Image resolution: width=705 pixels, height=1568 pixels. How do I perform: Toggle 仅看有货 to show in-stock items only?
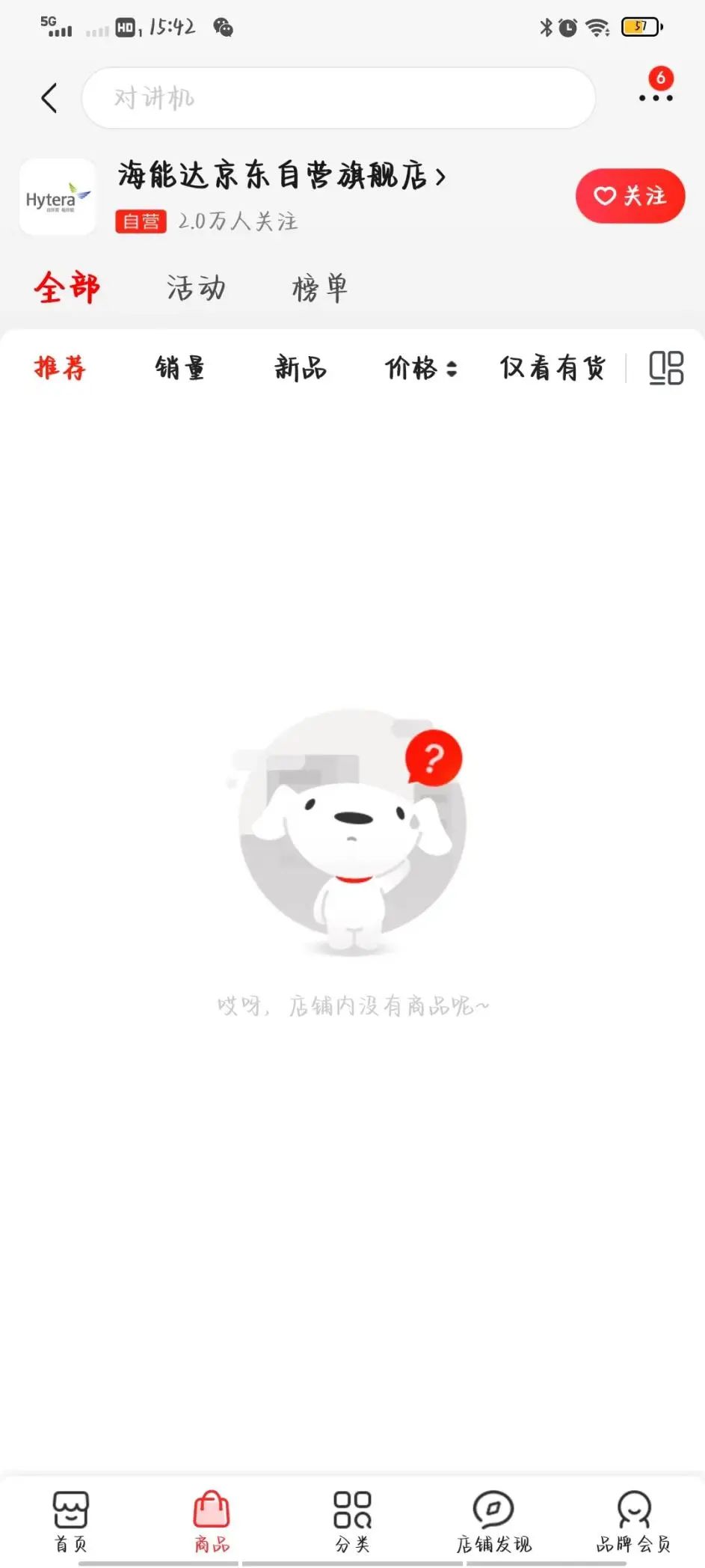[552, 367]
